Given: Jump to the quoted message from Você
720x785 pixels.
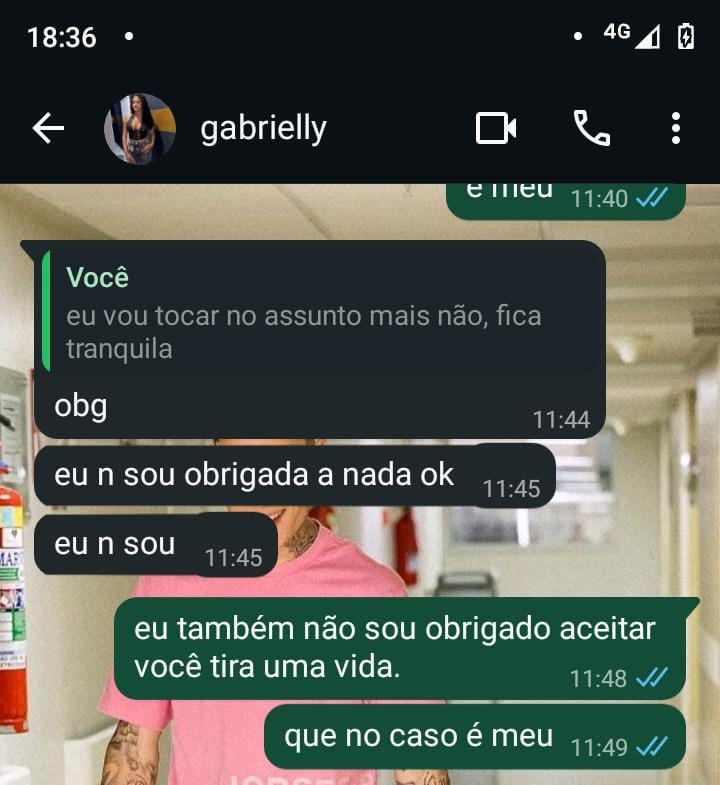Looking at the screenshot, I should click(320, 311).
